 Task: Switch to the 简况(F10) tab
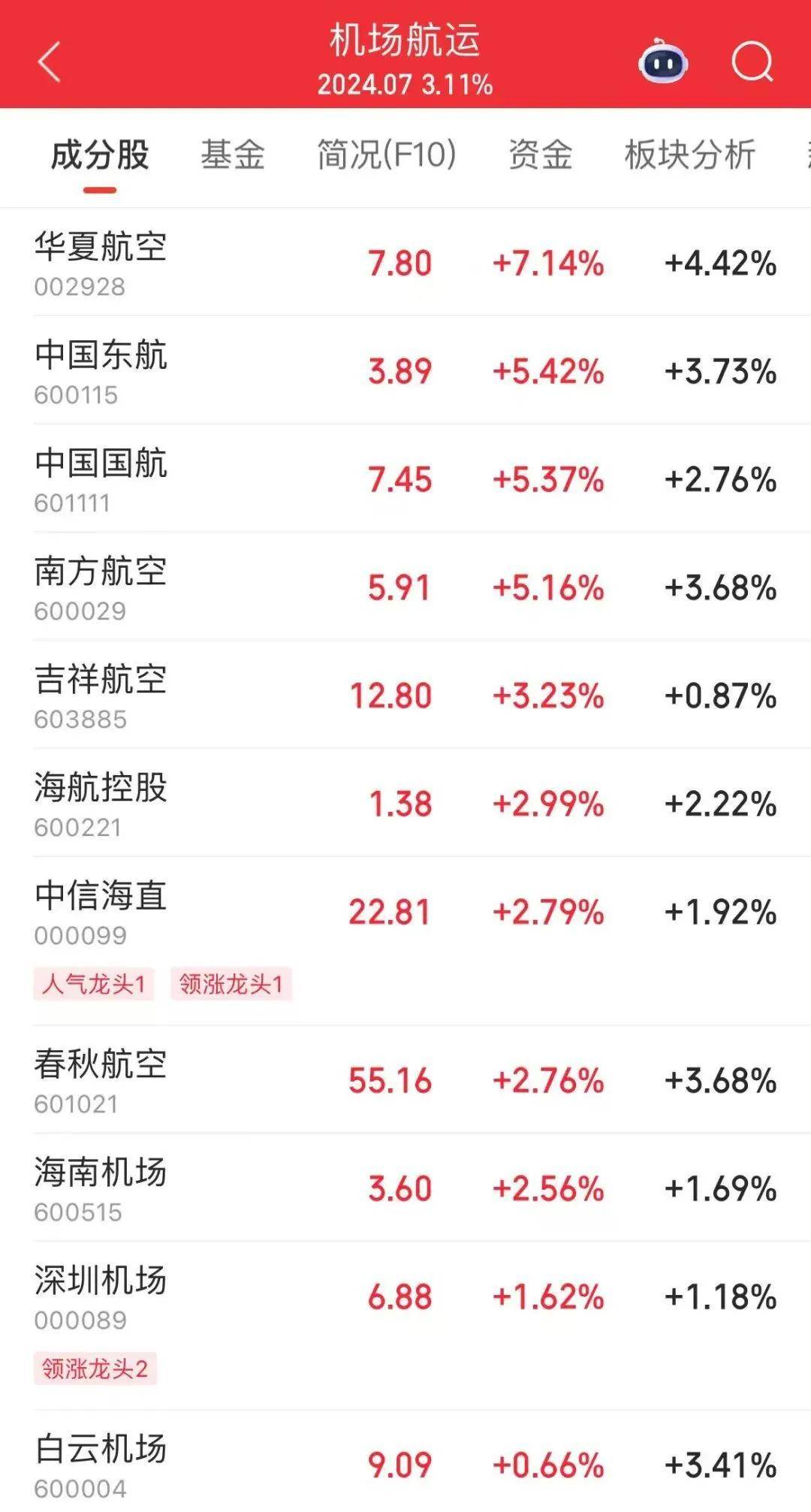pos(387,155)
